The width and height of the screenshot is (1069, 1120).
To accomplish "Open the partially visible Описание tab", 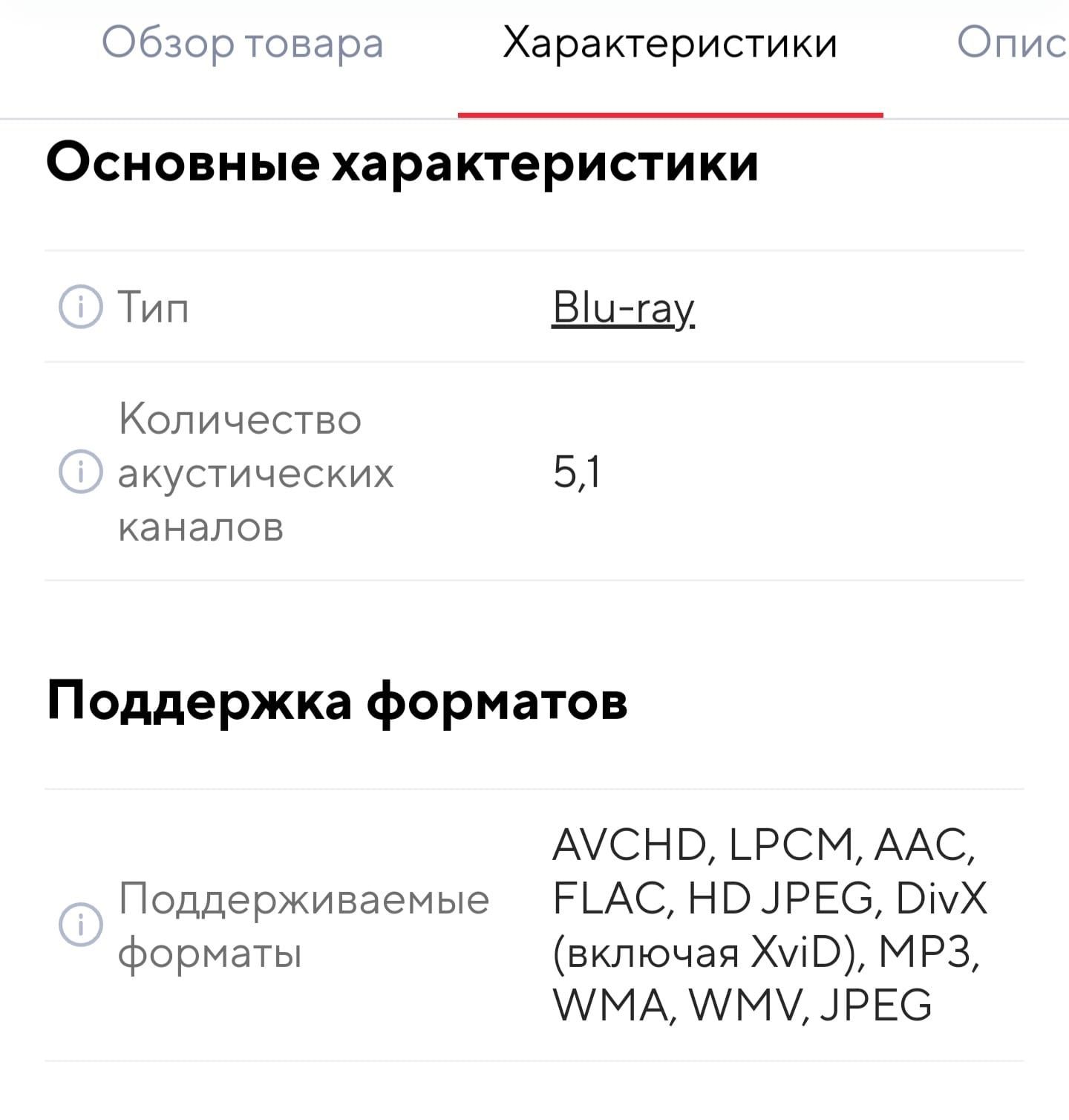I will point(1011,44).
